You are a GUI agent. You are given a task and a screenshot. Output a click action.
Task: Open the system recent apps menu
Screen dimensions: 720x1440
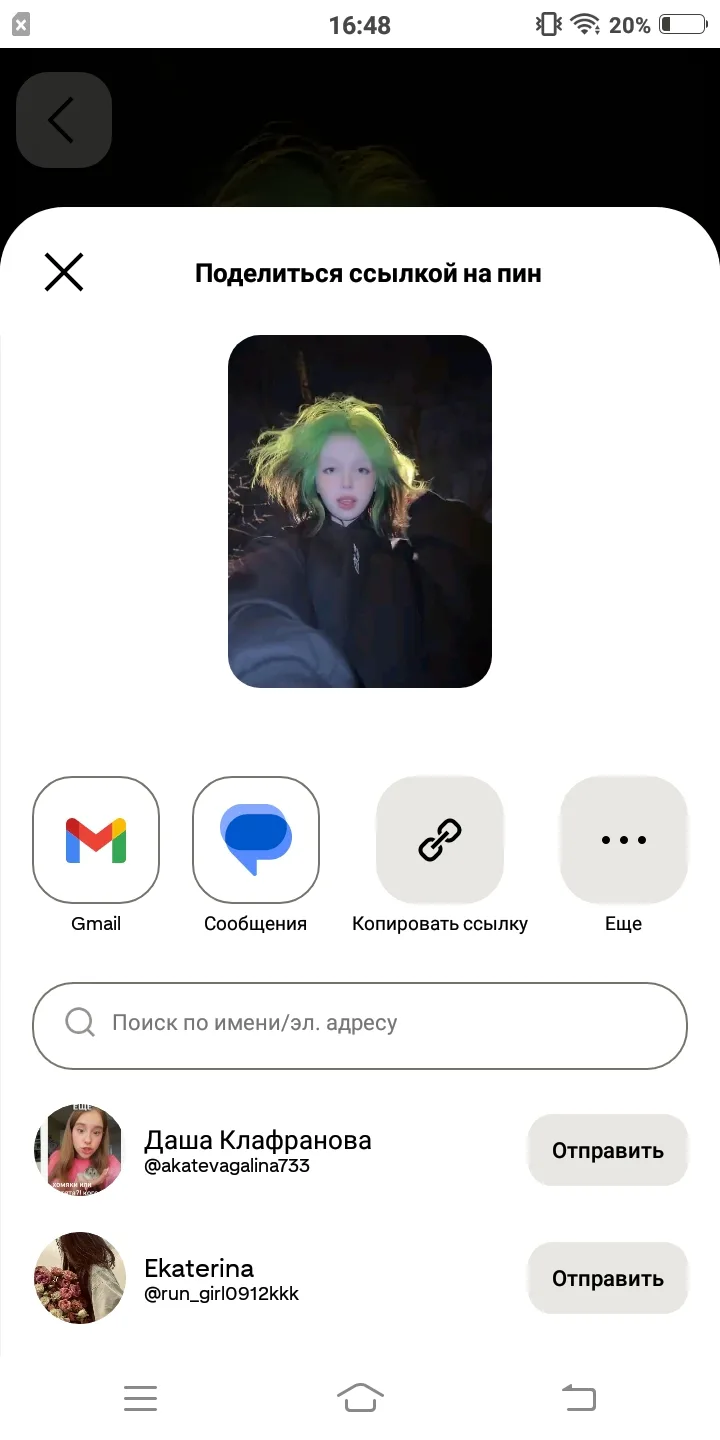click(141, 1398)
